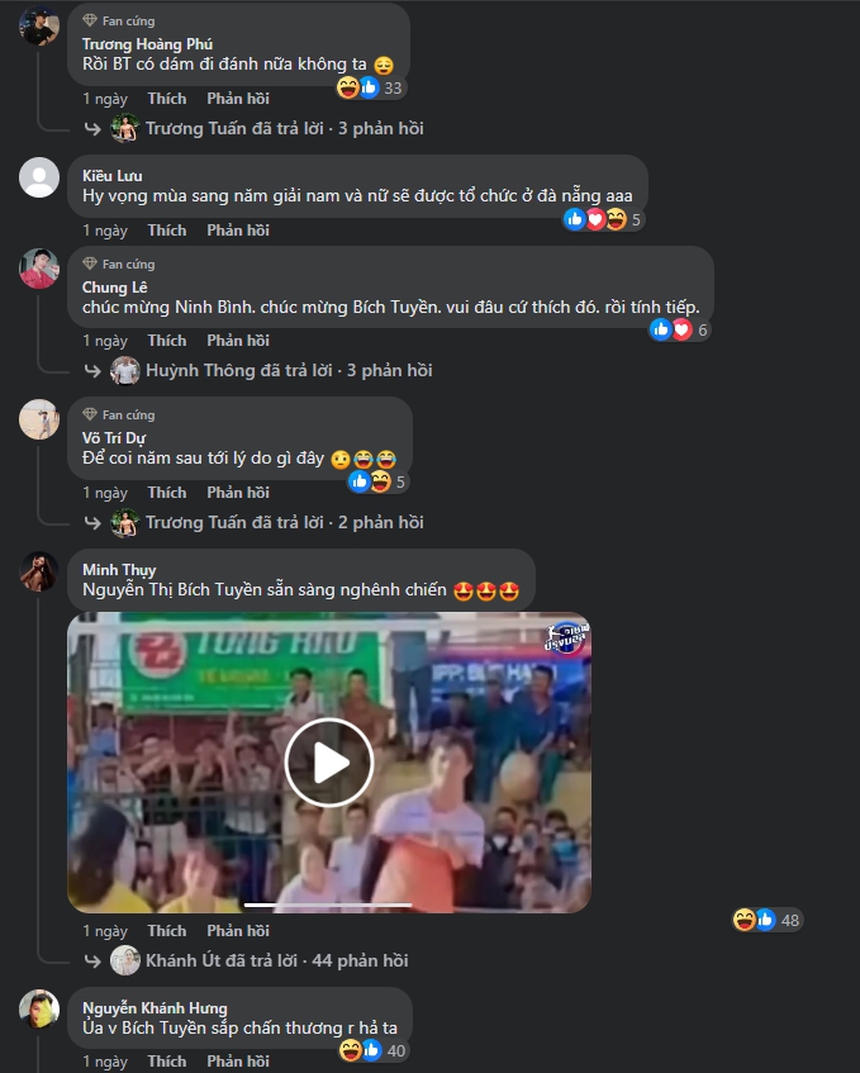Expand Huỳnh Thông's 3 replies
The height and width of the screenshot is (1073, 860).
click(288, 370)
